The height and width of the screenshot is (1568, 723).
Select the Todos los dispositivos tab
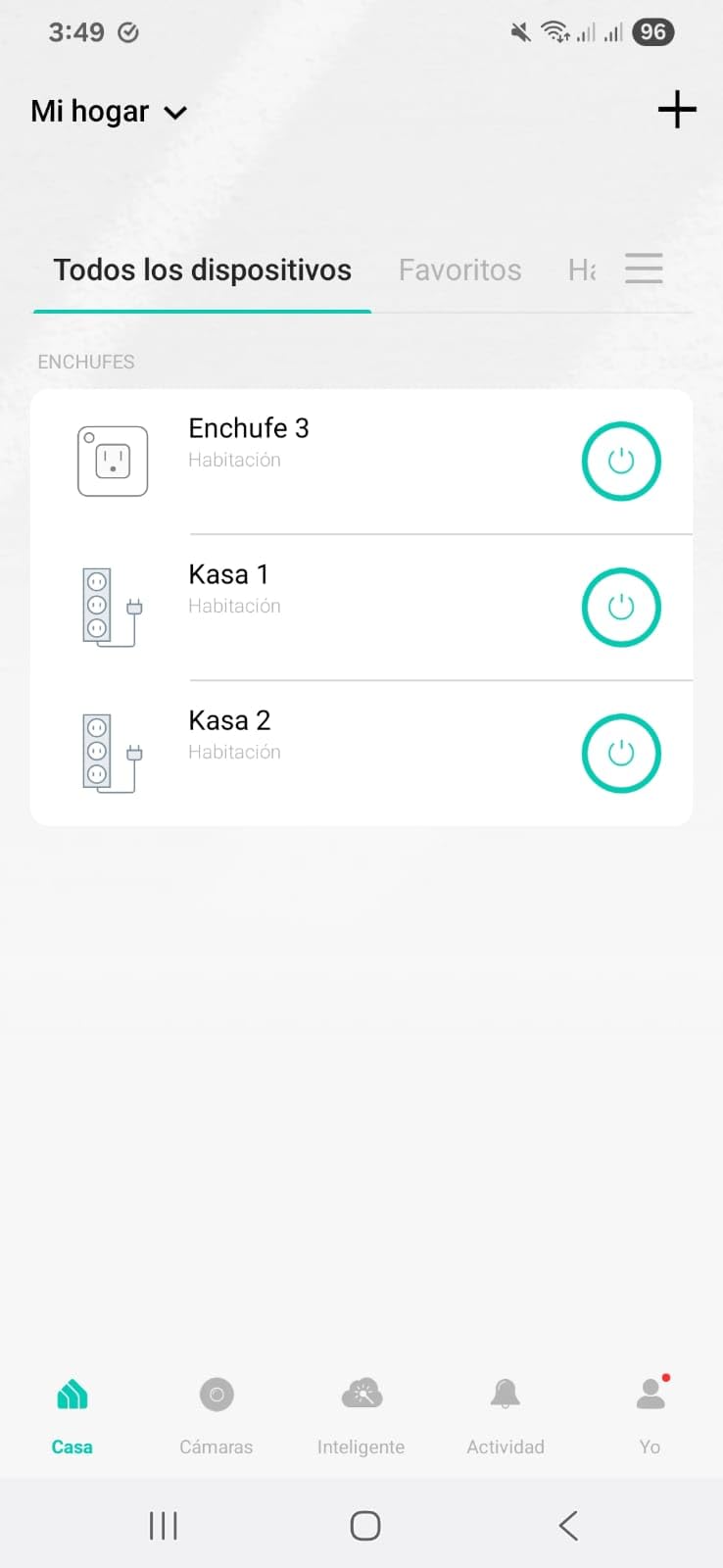click(202, 269)
